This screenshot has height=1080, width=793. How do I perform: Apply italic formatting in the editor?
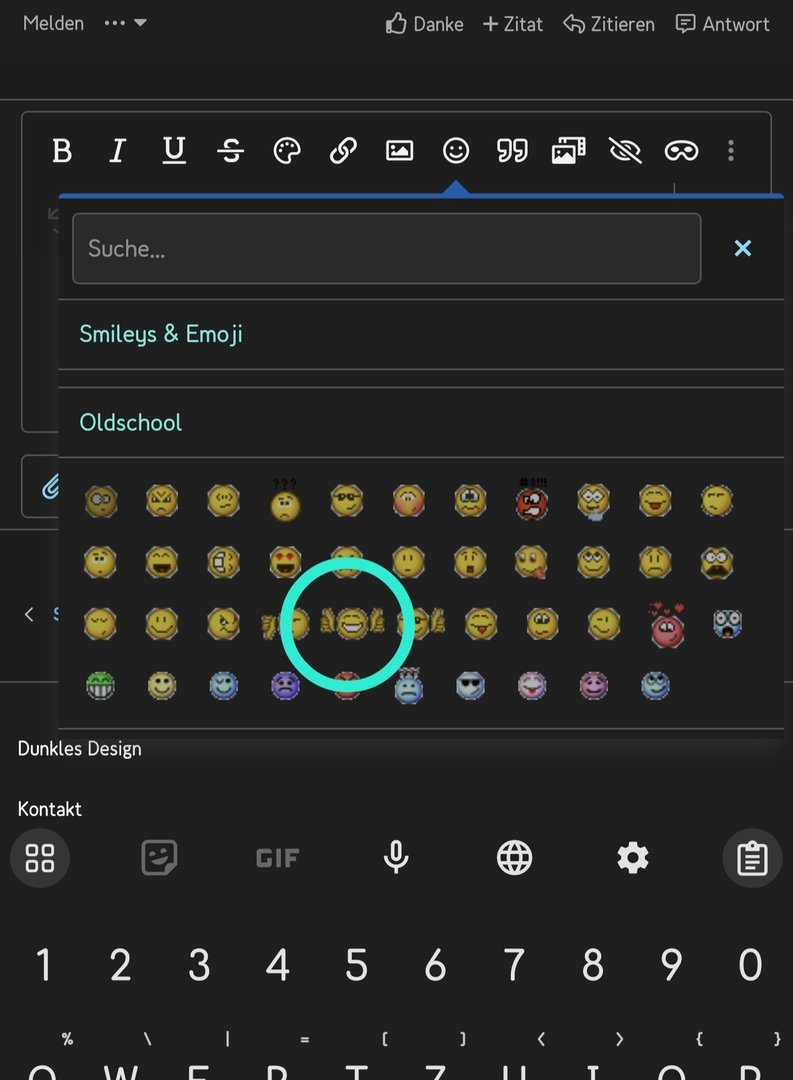pyautogui.click(x=117, y=151)
